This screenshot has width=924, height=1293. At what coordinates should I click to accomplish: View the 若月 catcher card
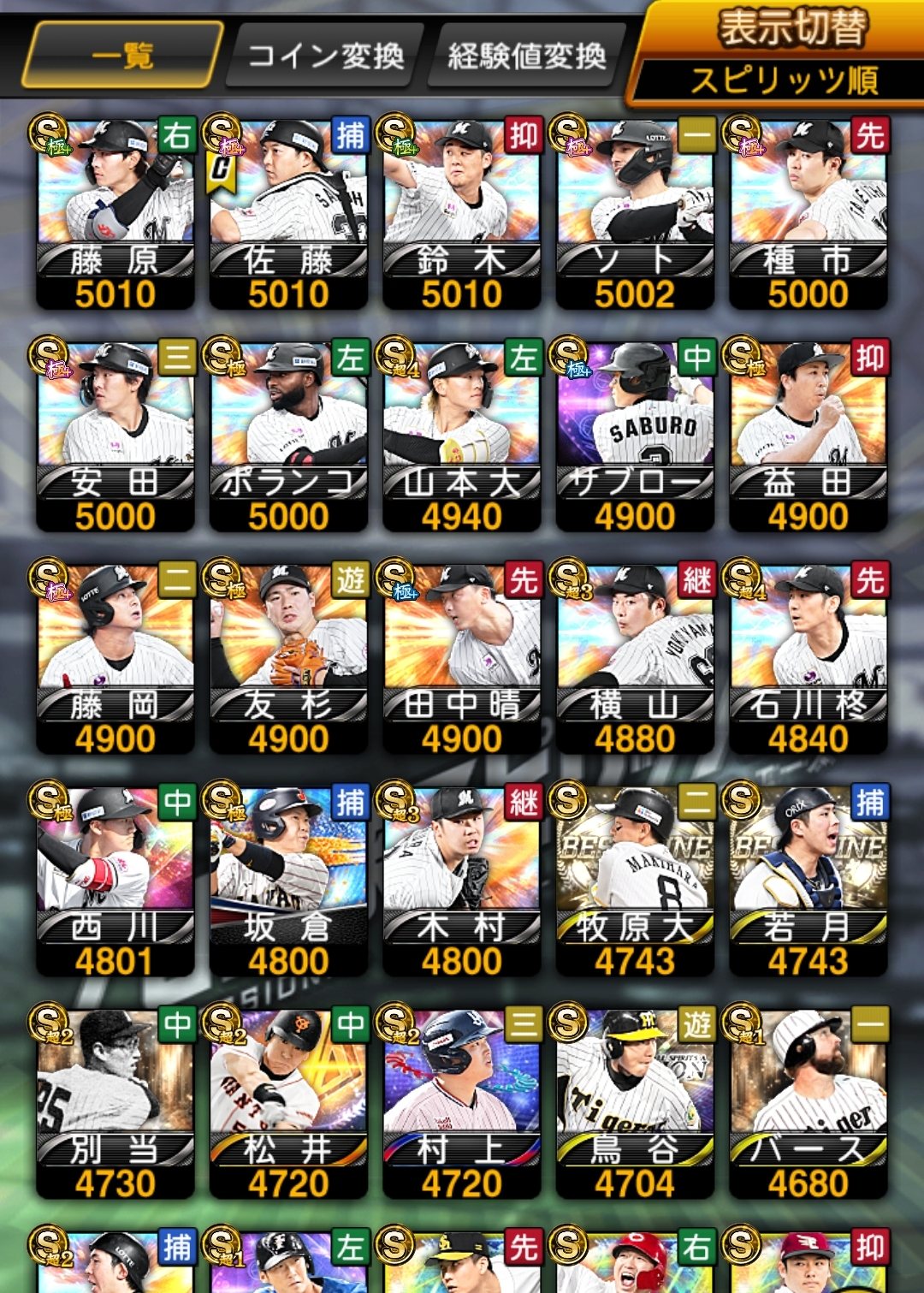(x=808, y=881)
